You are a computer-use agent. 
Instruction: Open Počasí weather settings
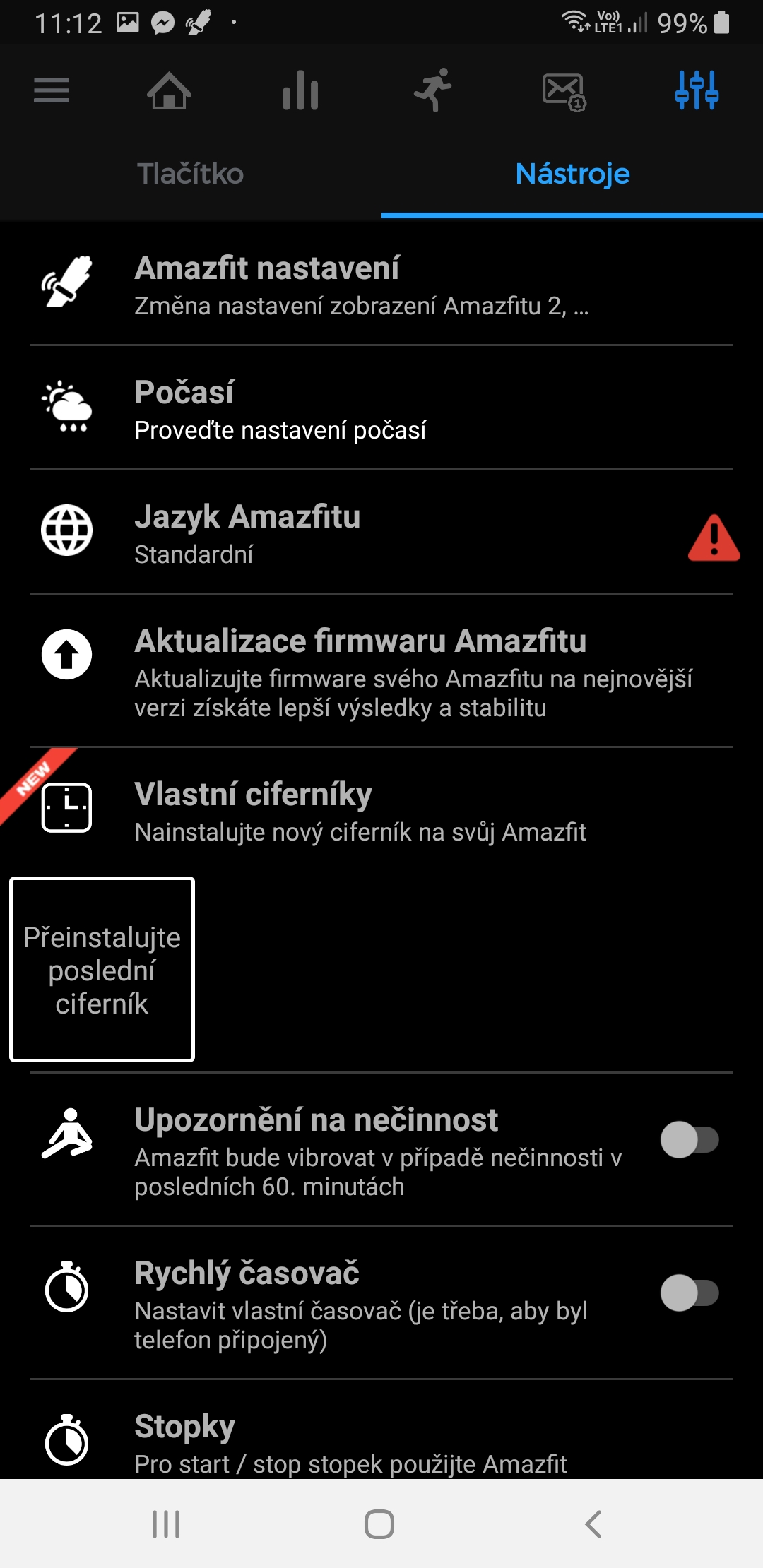click(381, 408)
